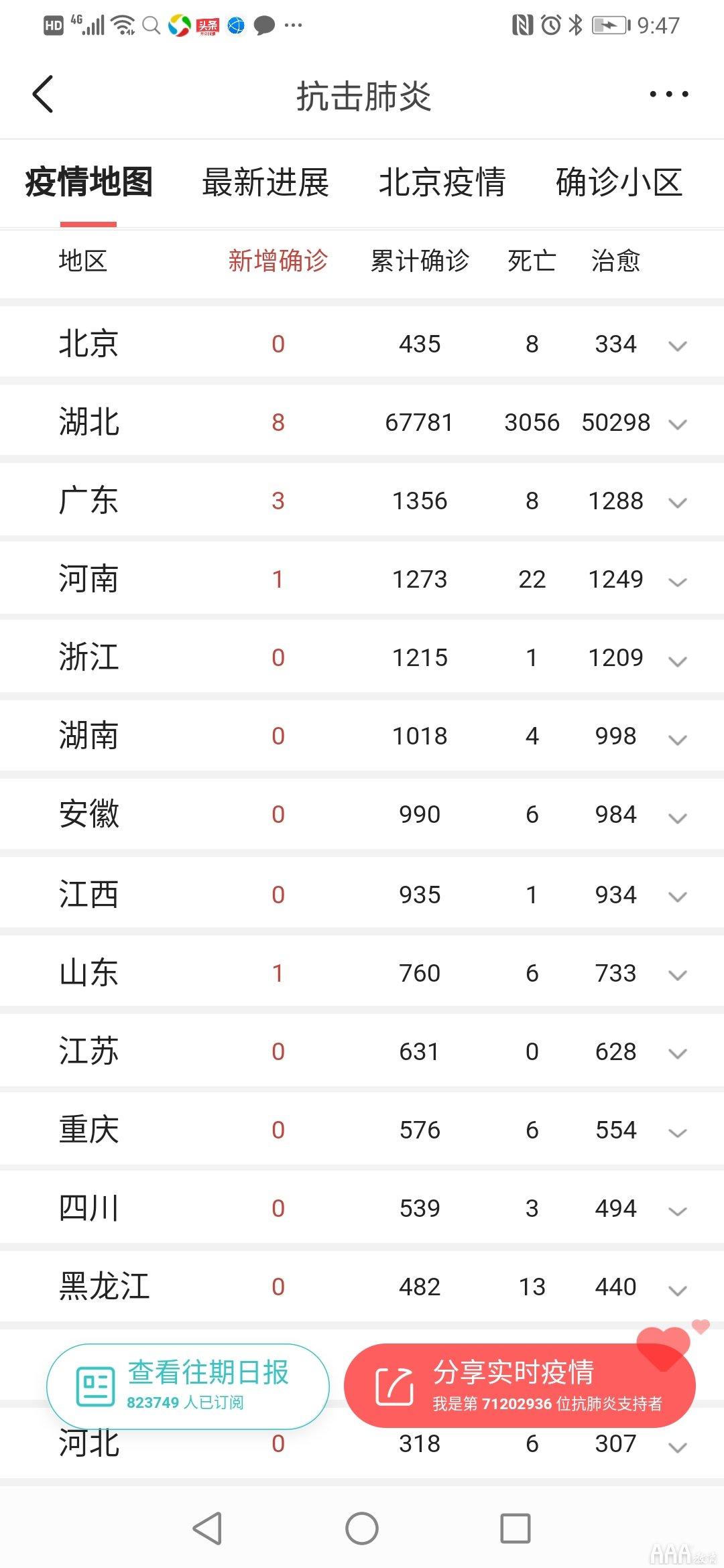724x1568 pixels.
Task: Open the three-dot overflow menu
Action: pos(668,94)
